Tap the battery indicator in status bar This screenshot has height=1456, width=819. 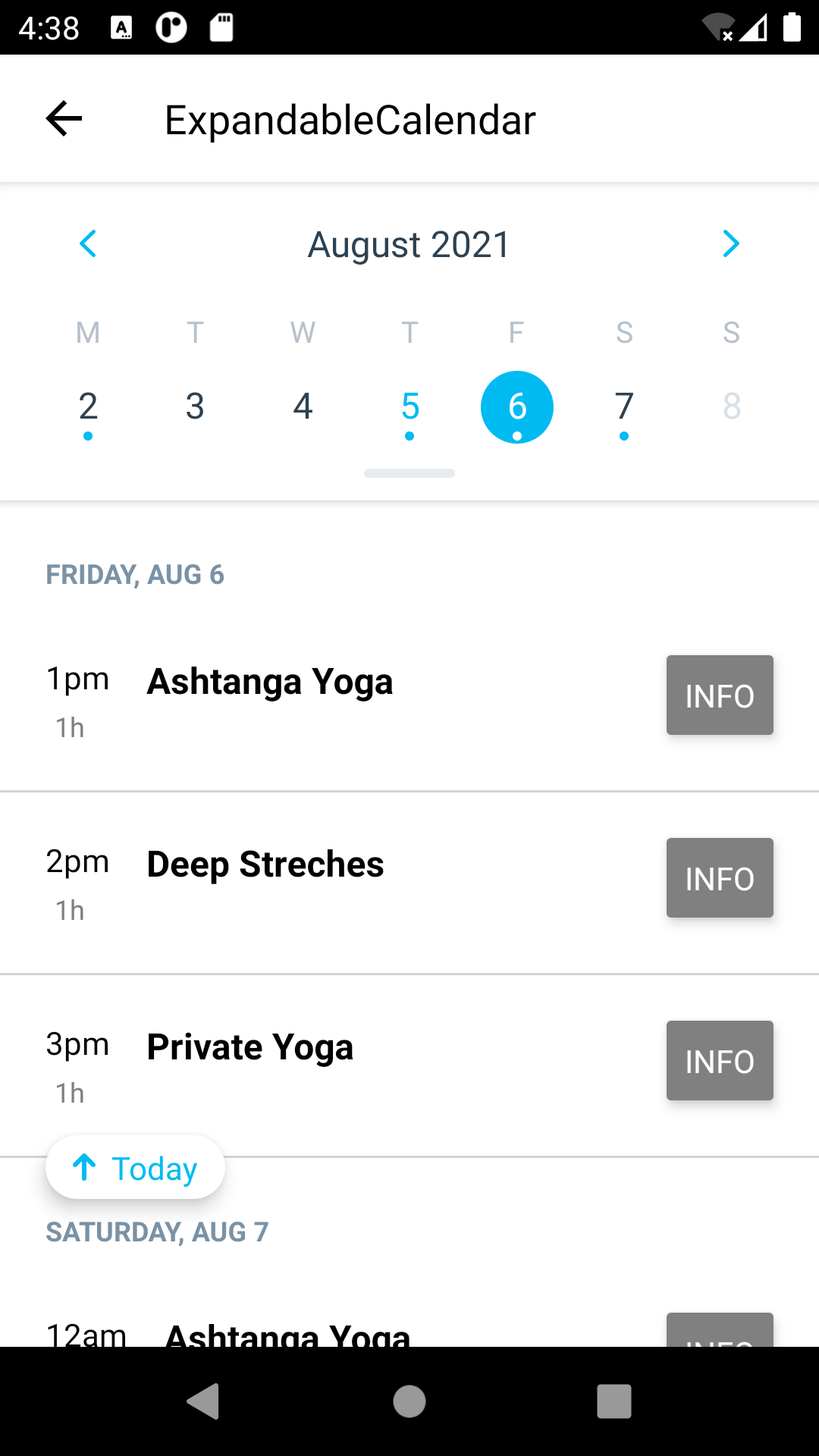793,27
